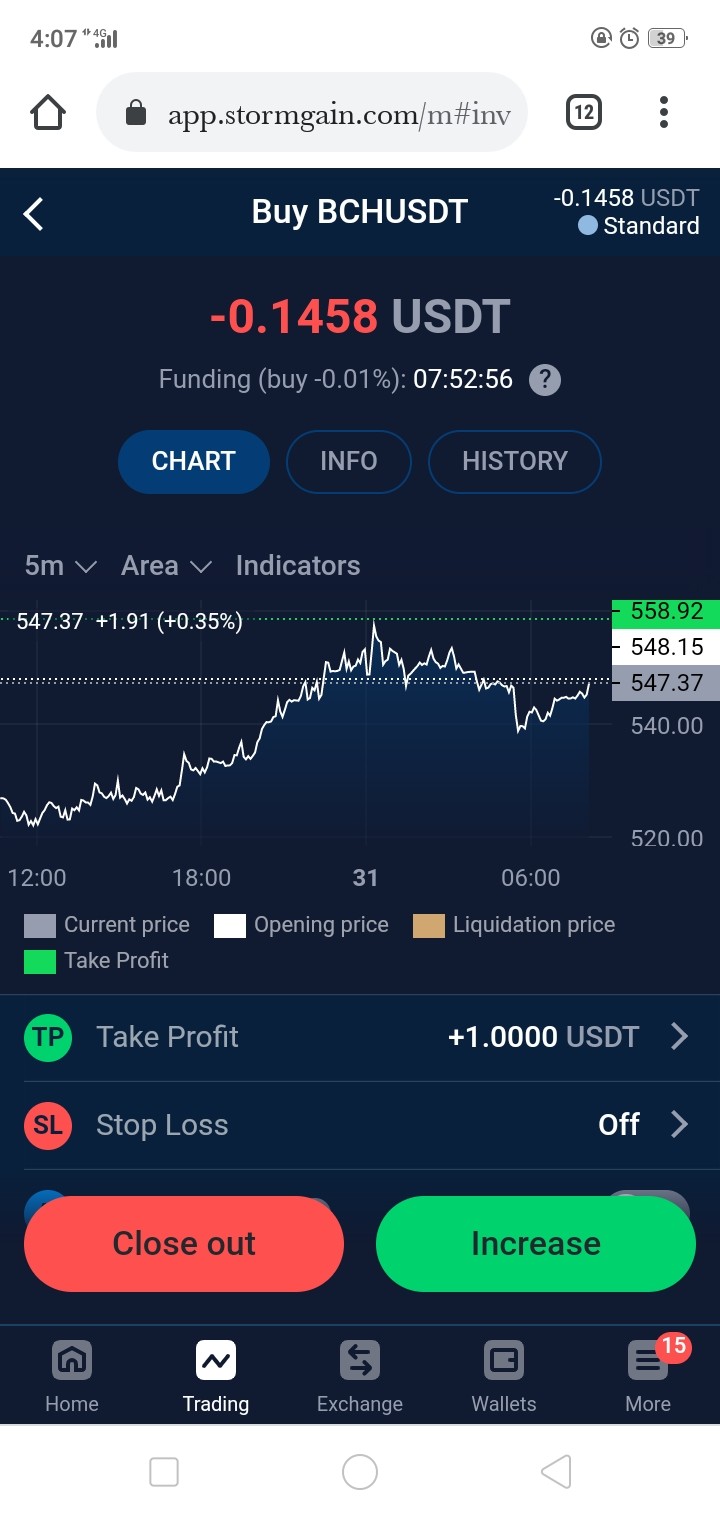The width and height of the screenshot is (720, 1520).
Task: Open the browser overflow menu
Action: pyautogui.click(x=664, y=113)
